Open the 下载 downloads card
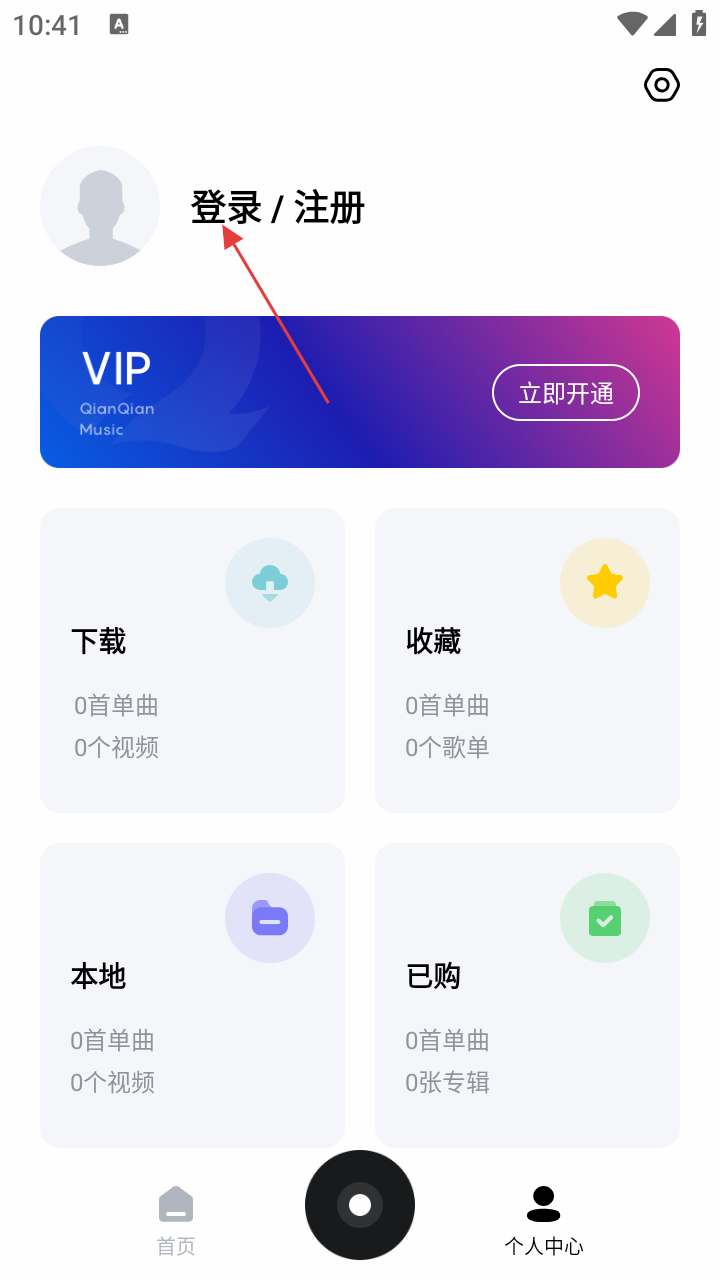 click(x=192, y=660)
